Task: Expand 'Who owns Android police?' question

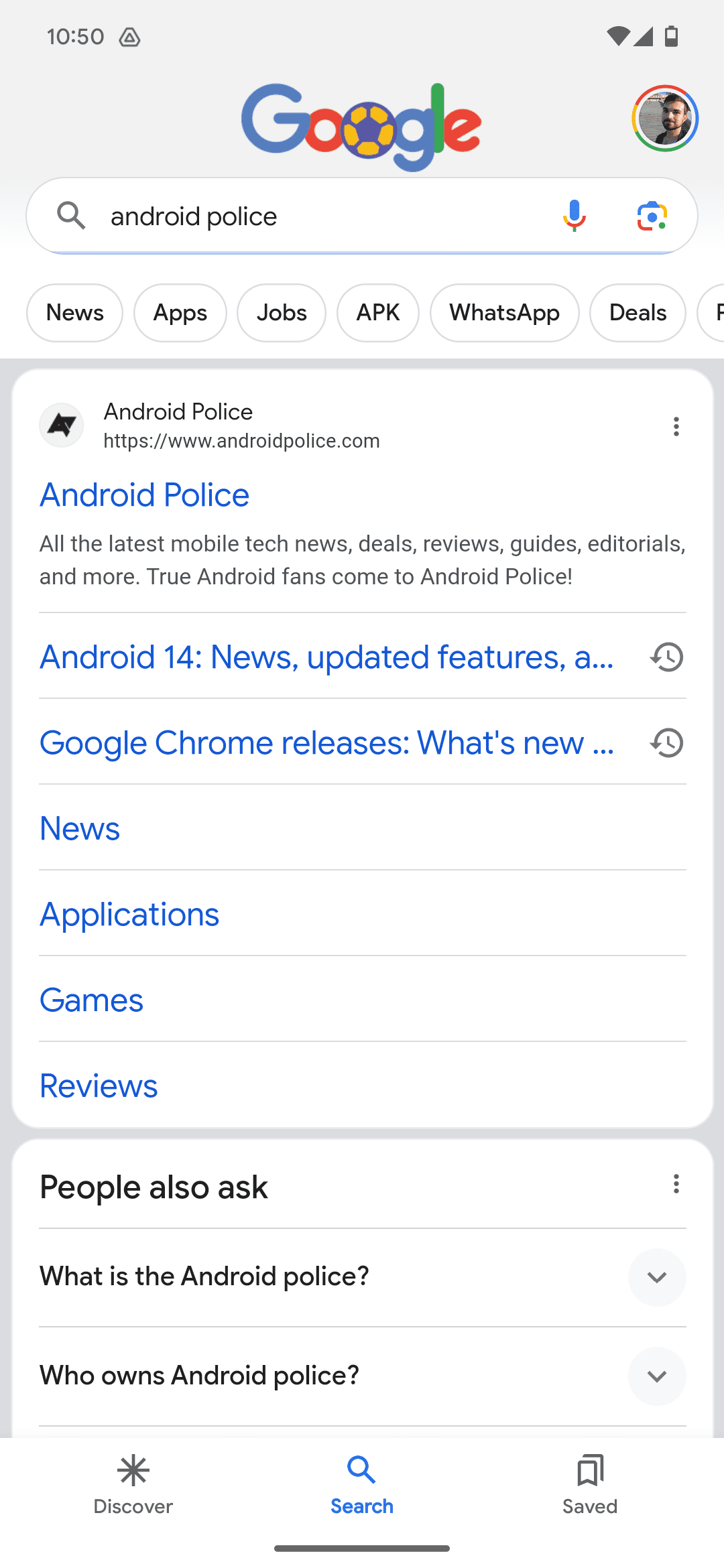Action: (657, 1376)
